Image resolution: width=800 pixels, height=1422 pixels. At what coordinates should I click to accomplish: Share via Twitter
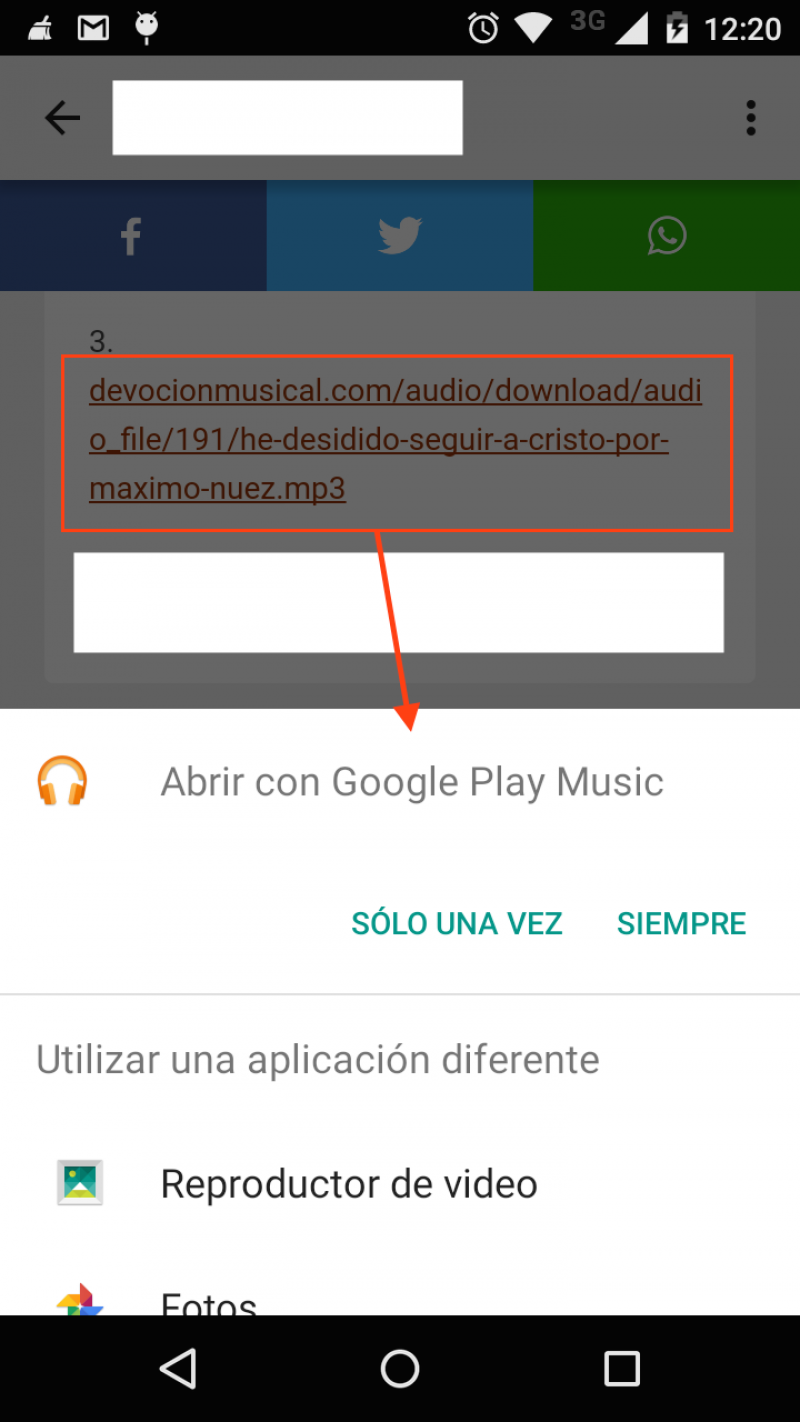(399, 236)
